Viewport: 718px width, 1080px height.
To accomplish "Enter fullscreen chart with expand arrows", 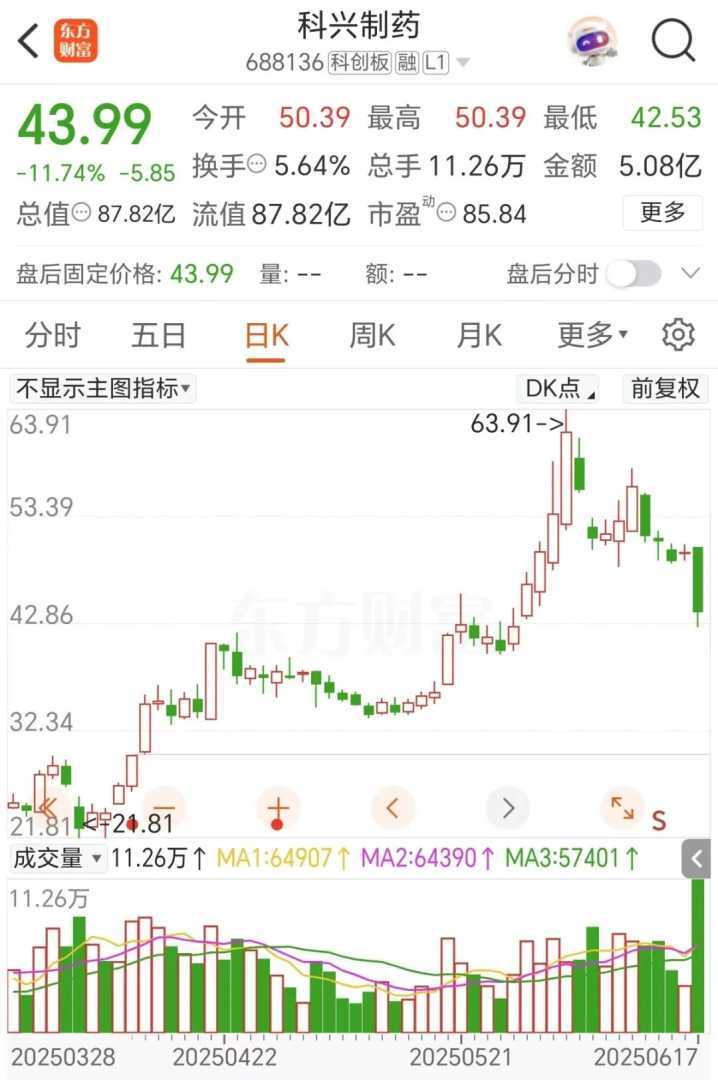I will point(622,807).
